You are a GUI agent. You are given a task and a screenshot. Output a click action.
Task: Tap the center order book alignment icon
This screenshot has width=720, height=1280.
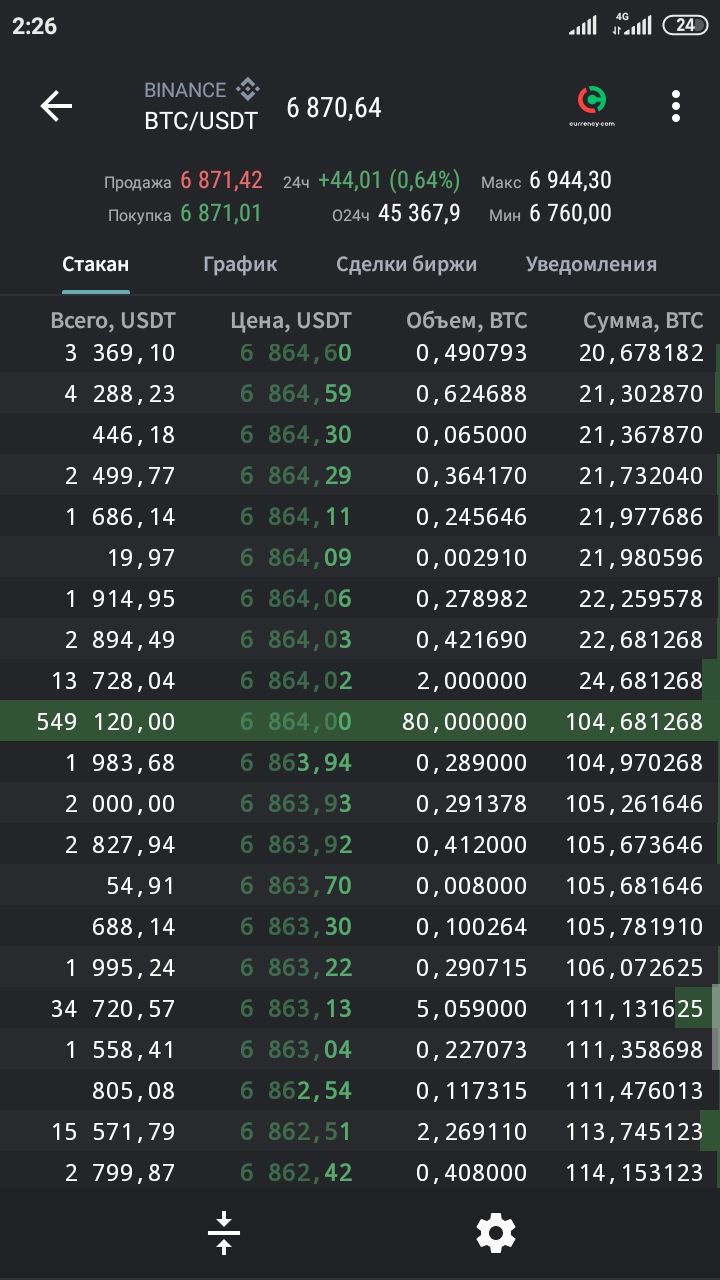coord(224,1233)
